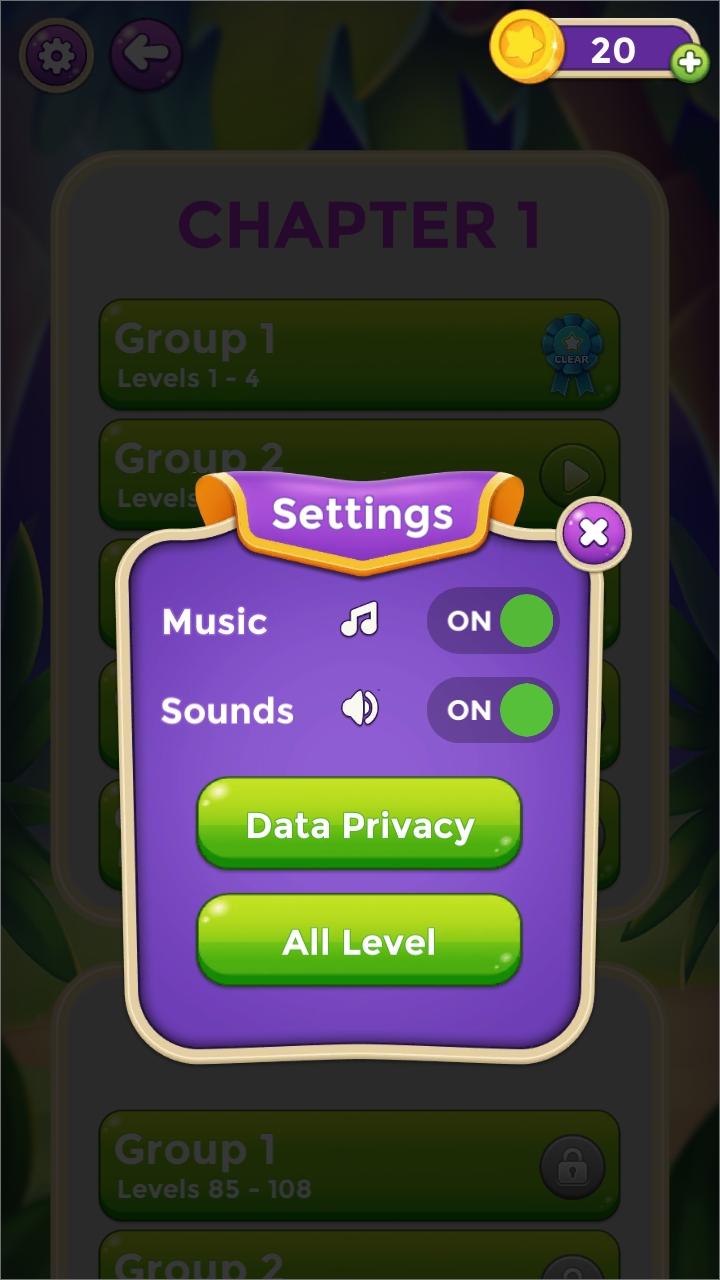This screenshot has height=1280, width=720.
Task: Tap the All Level button
Action: [359, 941]
